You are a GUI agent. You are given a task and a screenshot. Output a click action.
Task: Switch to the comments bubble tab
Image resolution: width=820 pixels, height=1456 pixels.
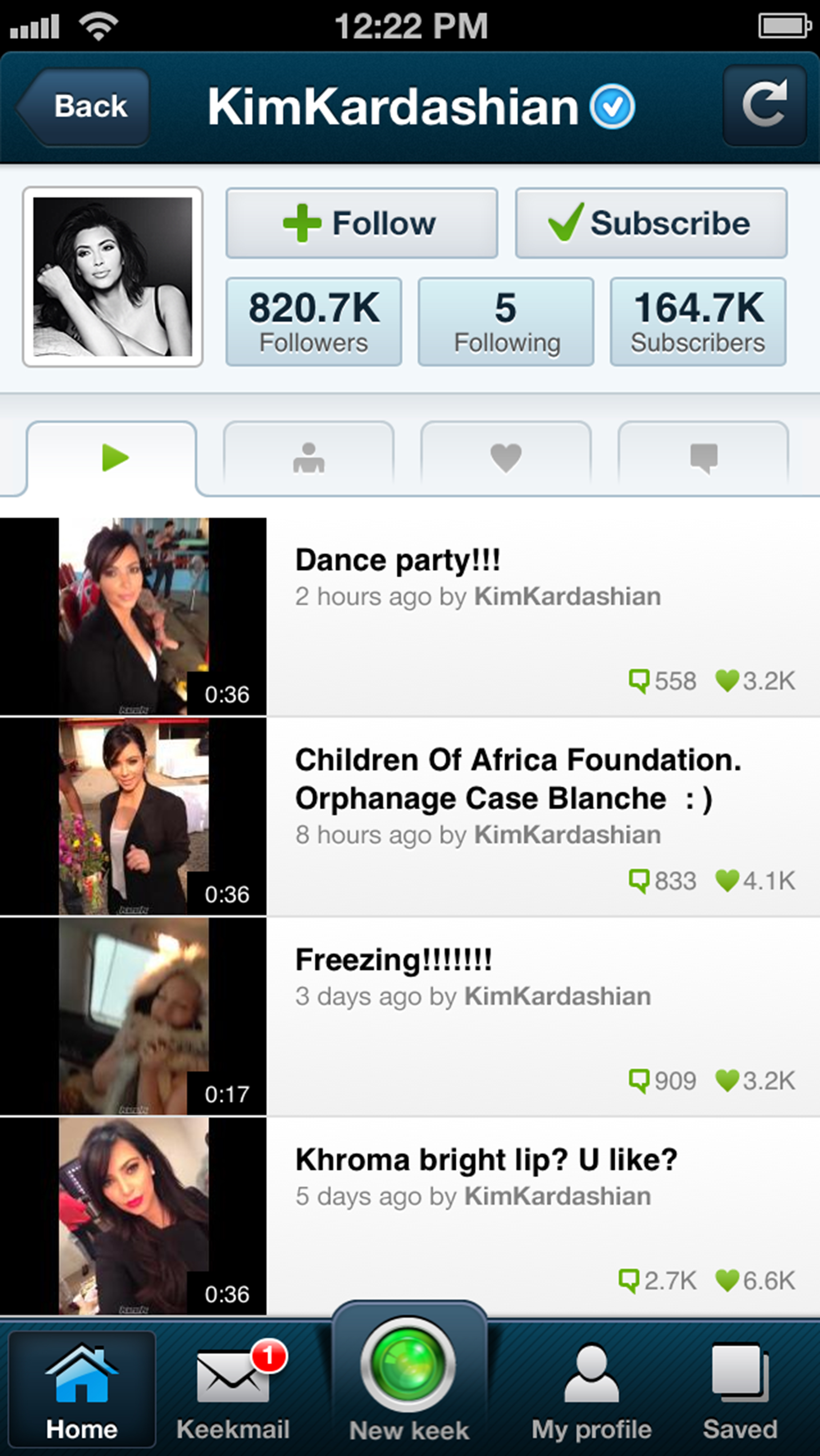click(x=703, y=457)
